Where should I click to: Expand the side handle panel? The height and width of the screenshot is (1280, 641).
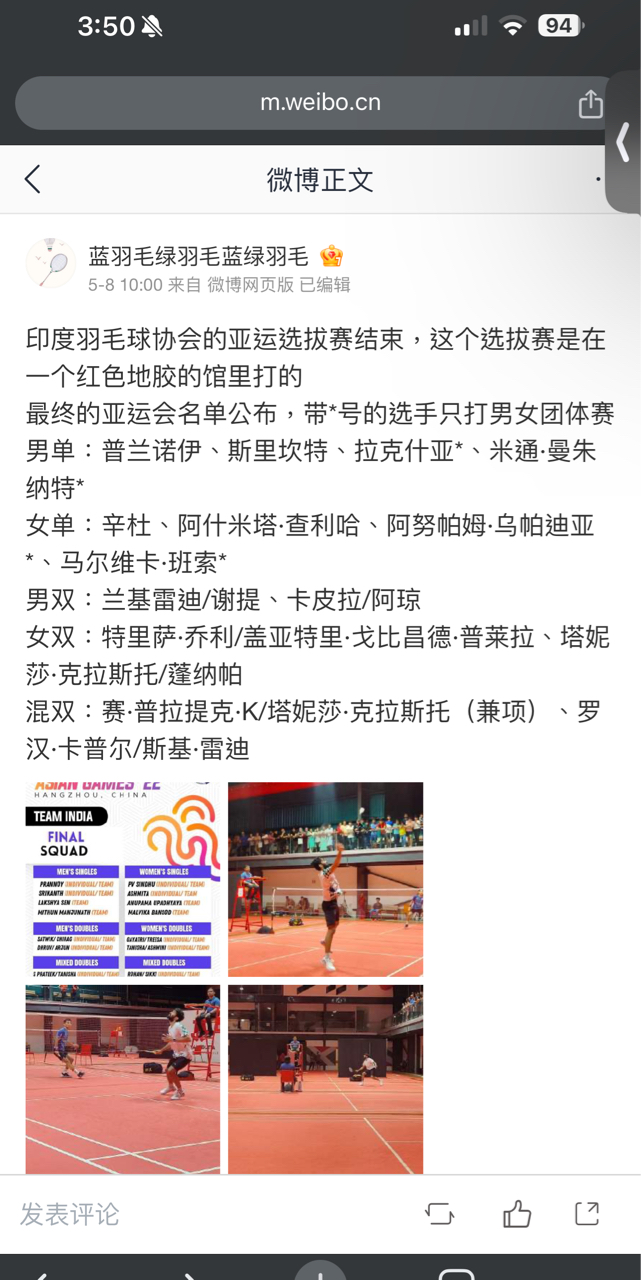(624, 143)
